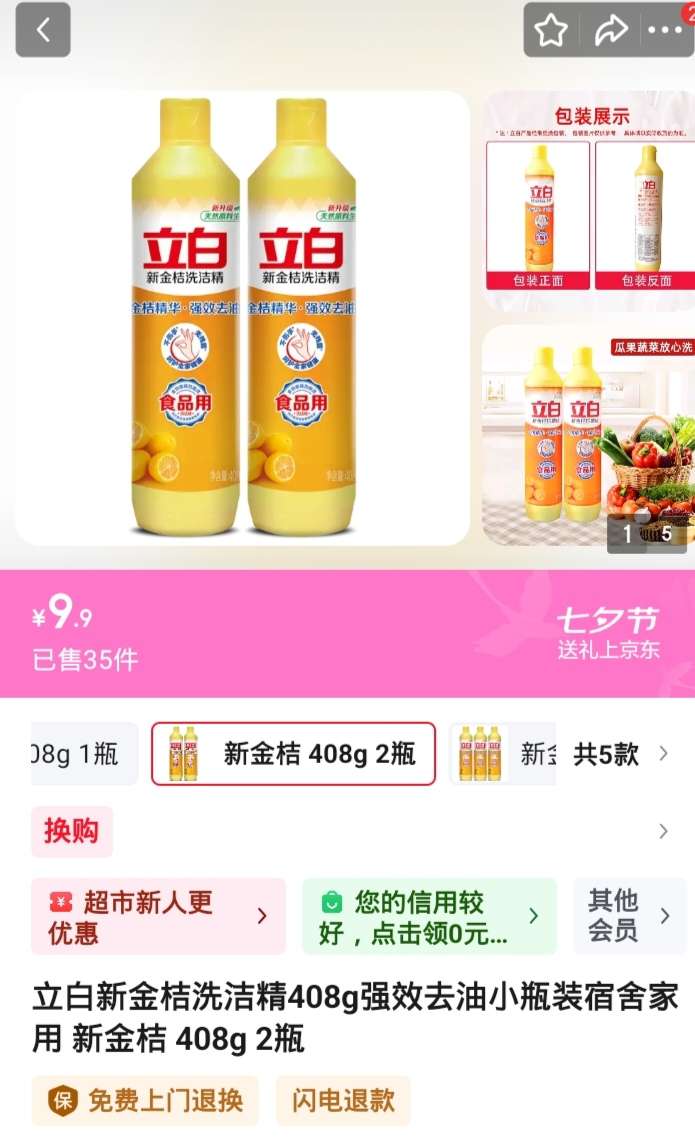Select the 新金桔 408g 2瓶 option

(293, 754)
